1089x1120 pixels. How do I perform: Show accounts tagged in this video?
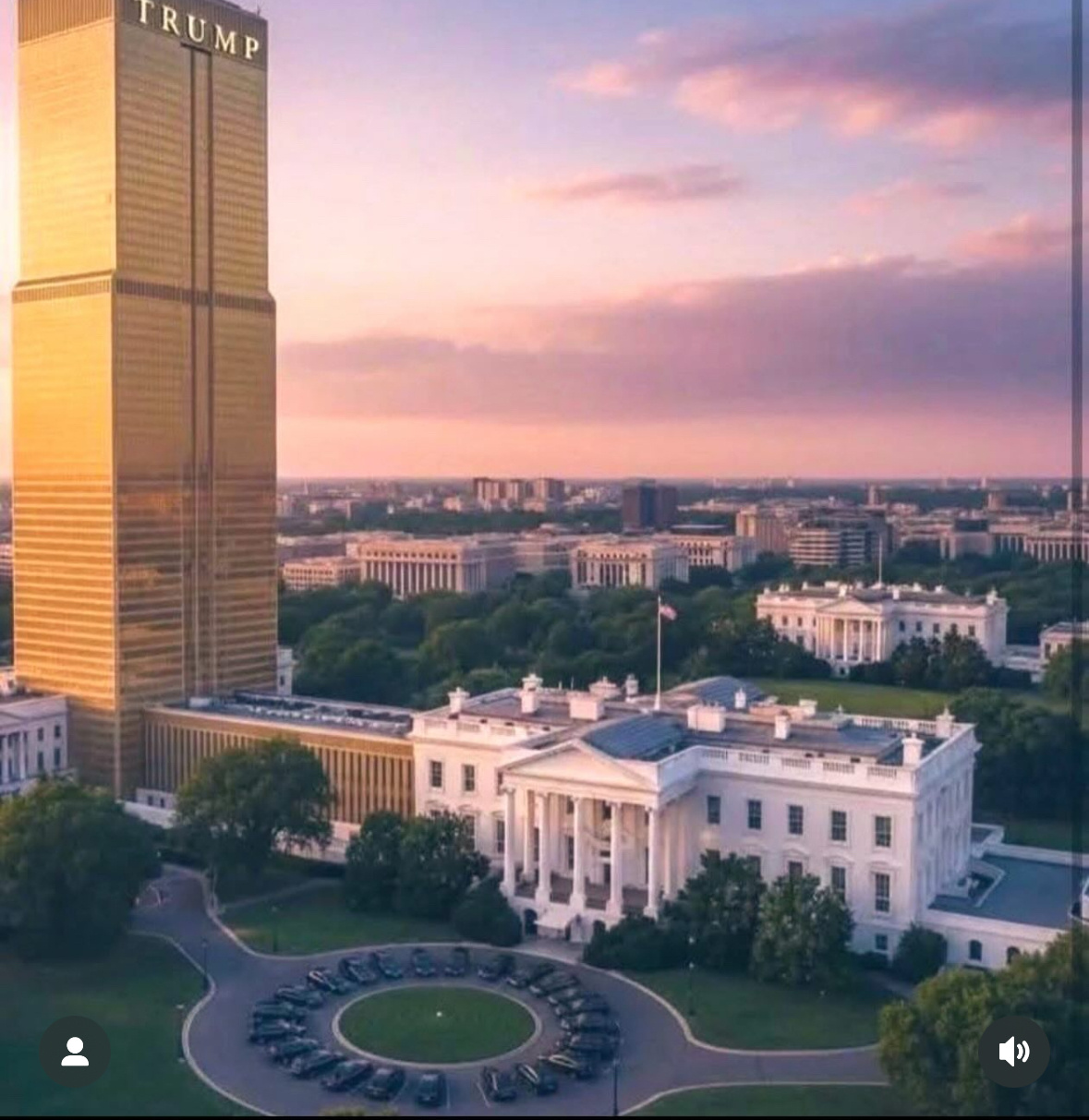coord(75,1051)
